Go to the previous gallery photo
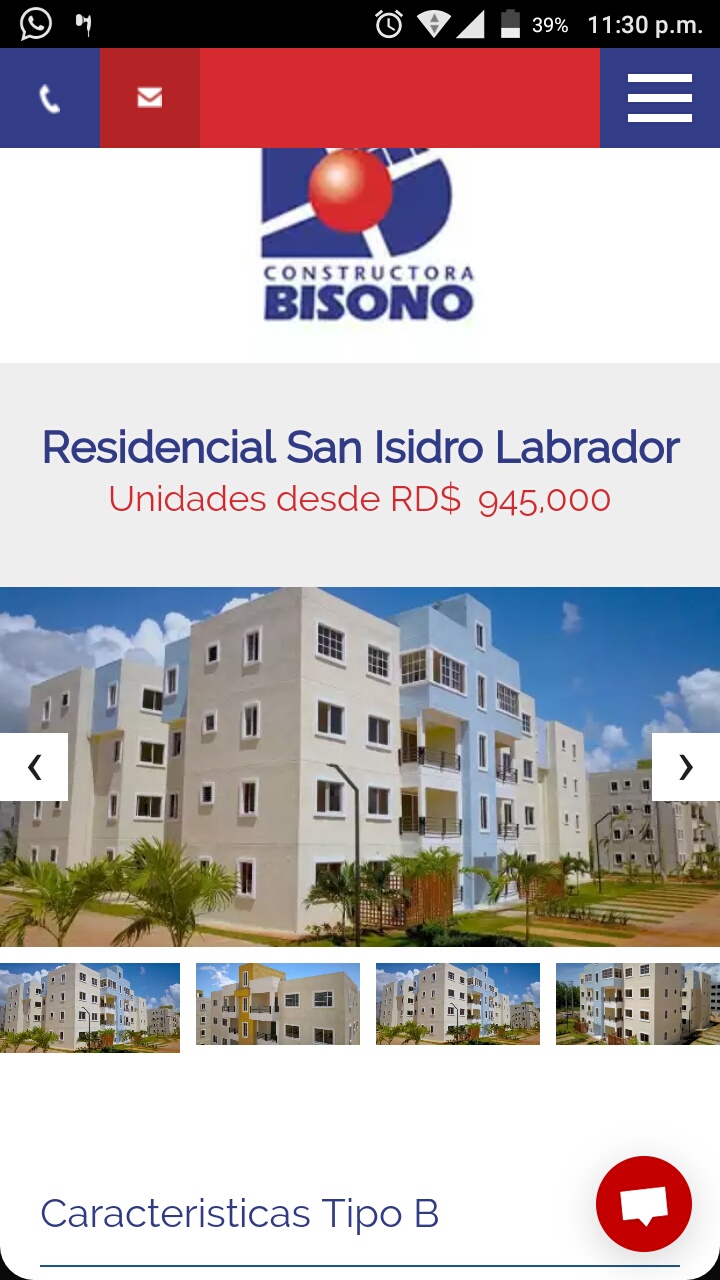 pos(34,767)
